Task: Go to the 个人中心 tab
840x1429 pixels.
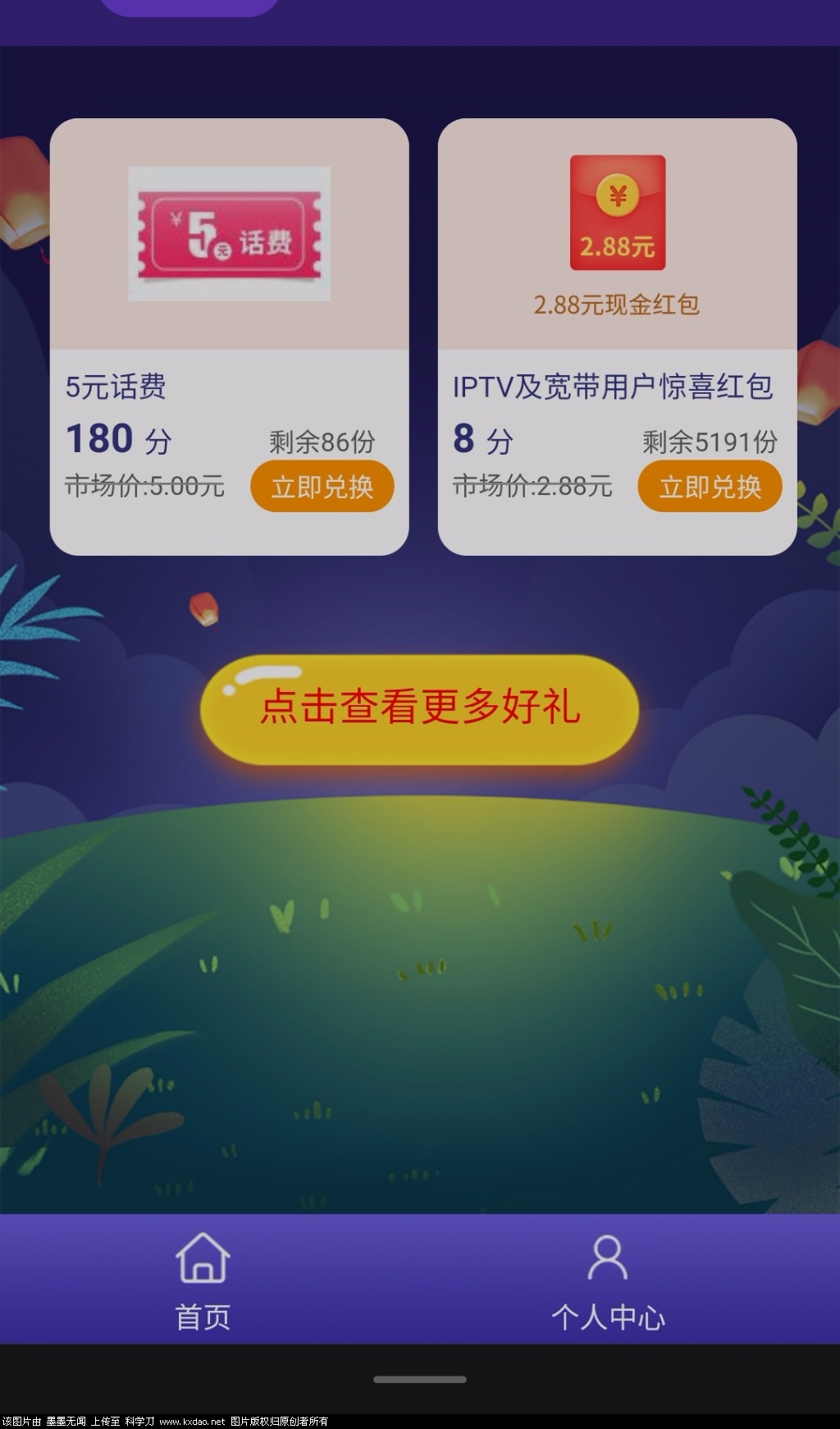Action: pyautogui.click(x=608, y=1280)
